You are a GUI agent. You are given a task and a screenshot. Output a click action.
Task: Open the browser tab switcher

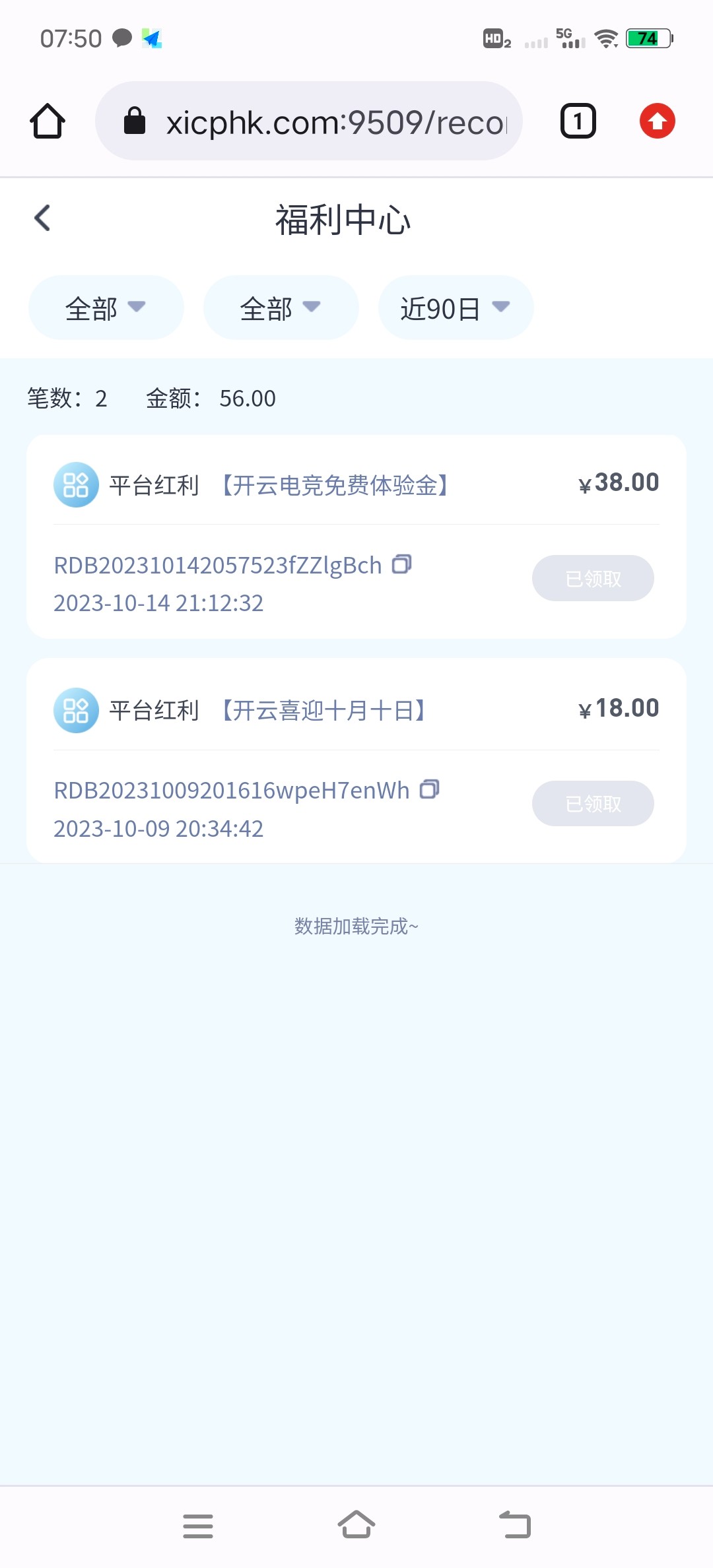pyautogui.click(x=578, y=121)
